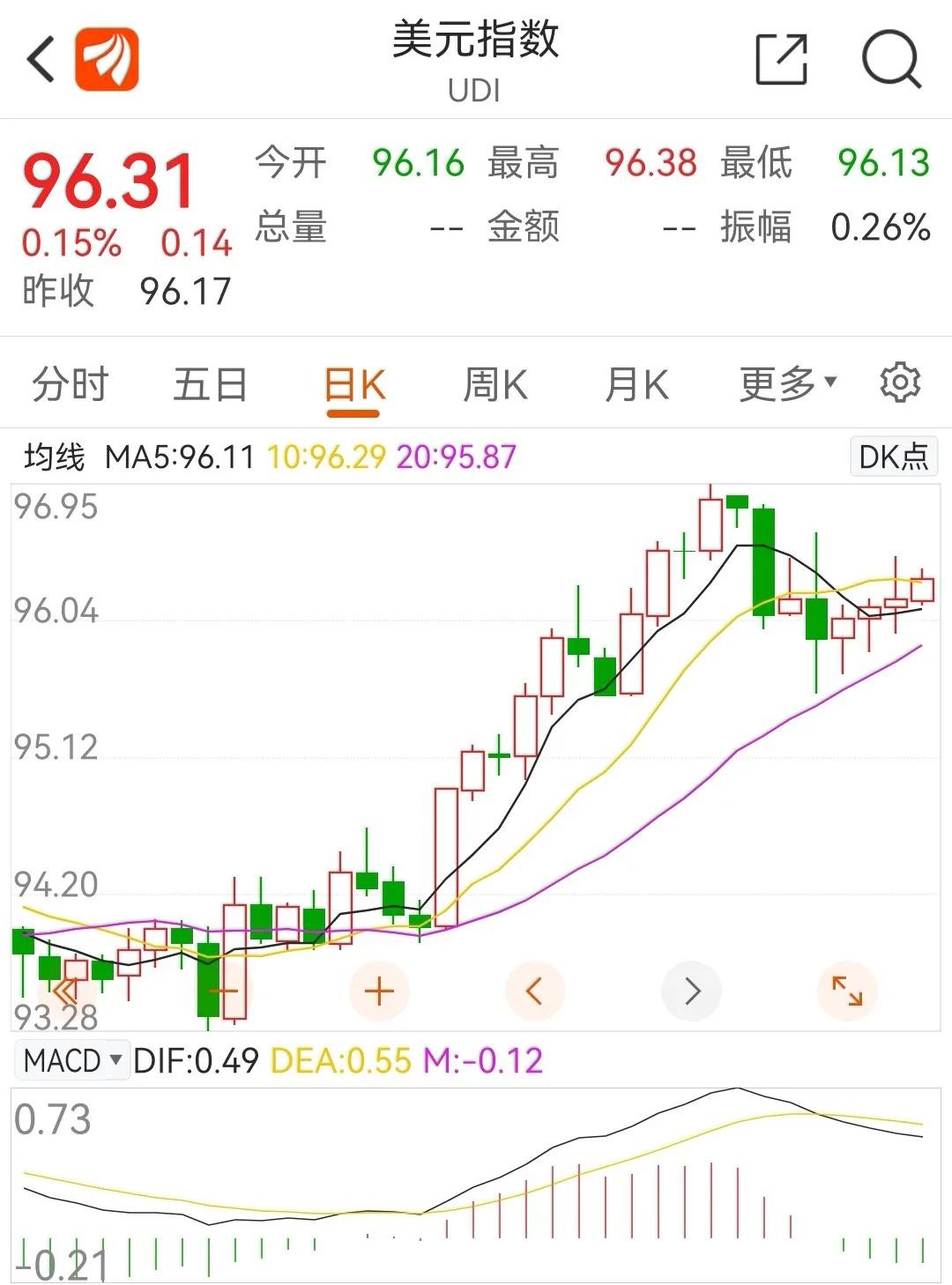Open the search magnifier
Image resolution: width=952 pixels, height=1285 pixels.
coord(890,60)
